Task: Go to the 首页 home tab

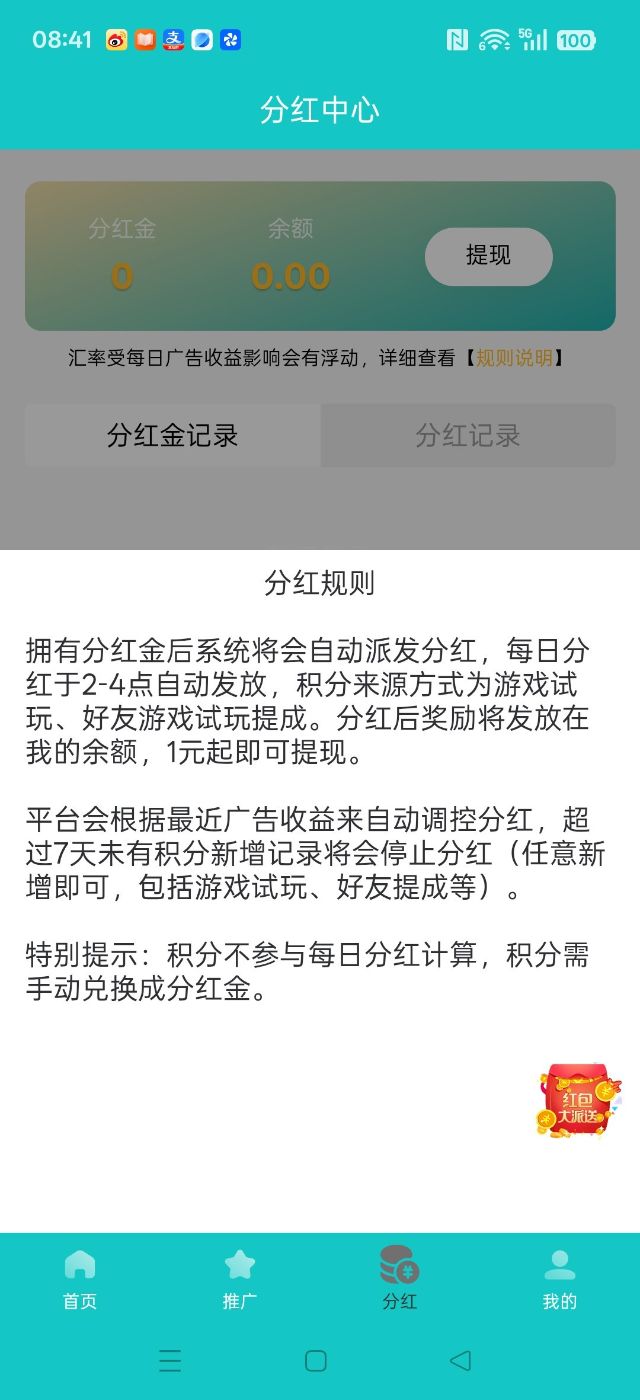Action: point(80,1280)
